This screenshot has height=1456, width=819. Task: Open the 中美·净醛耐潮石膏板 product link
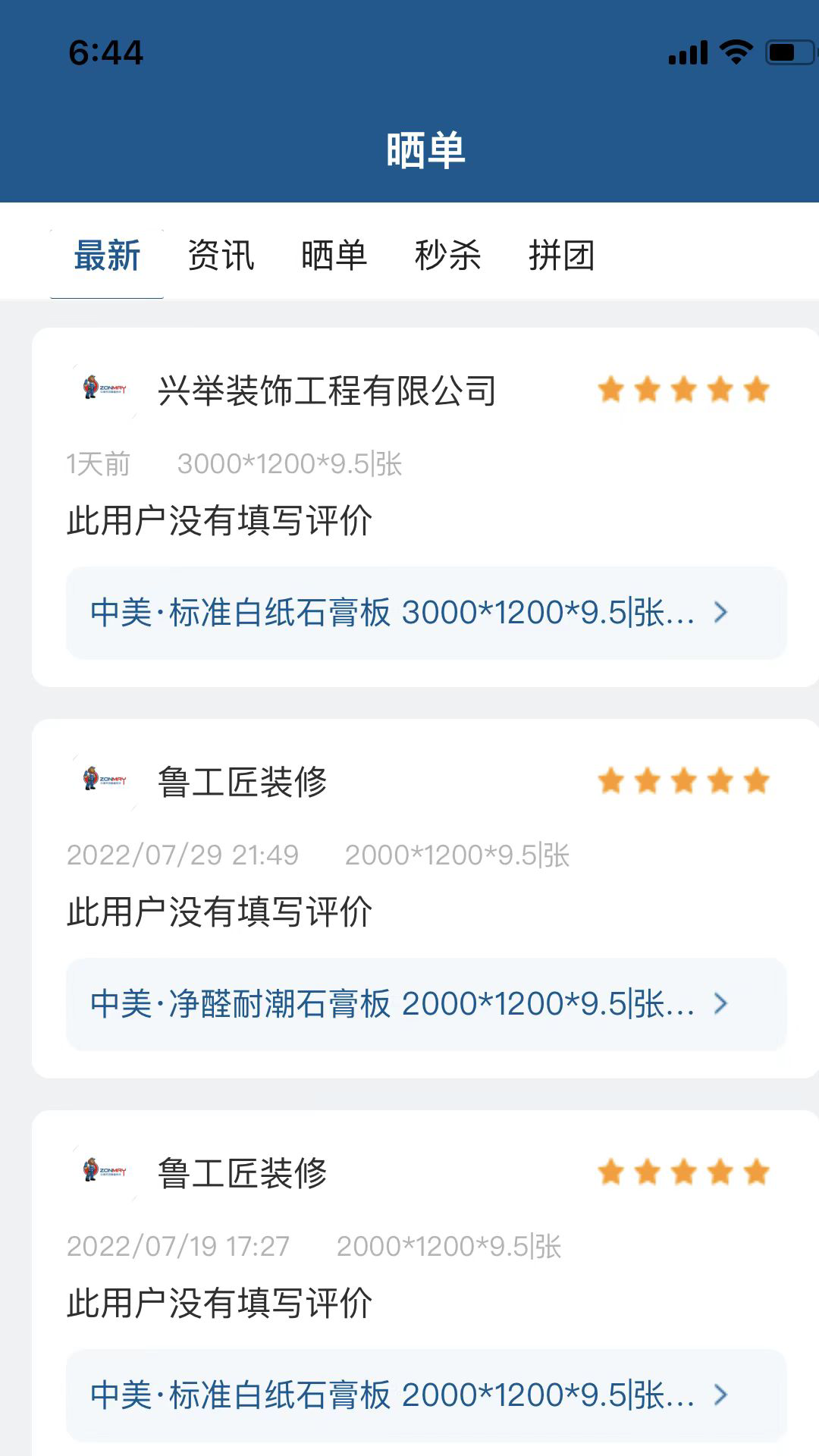(391, 1003)
